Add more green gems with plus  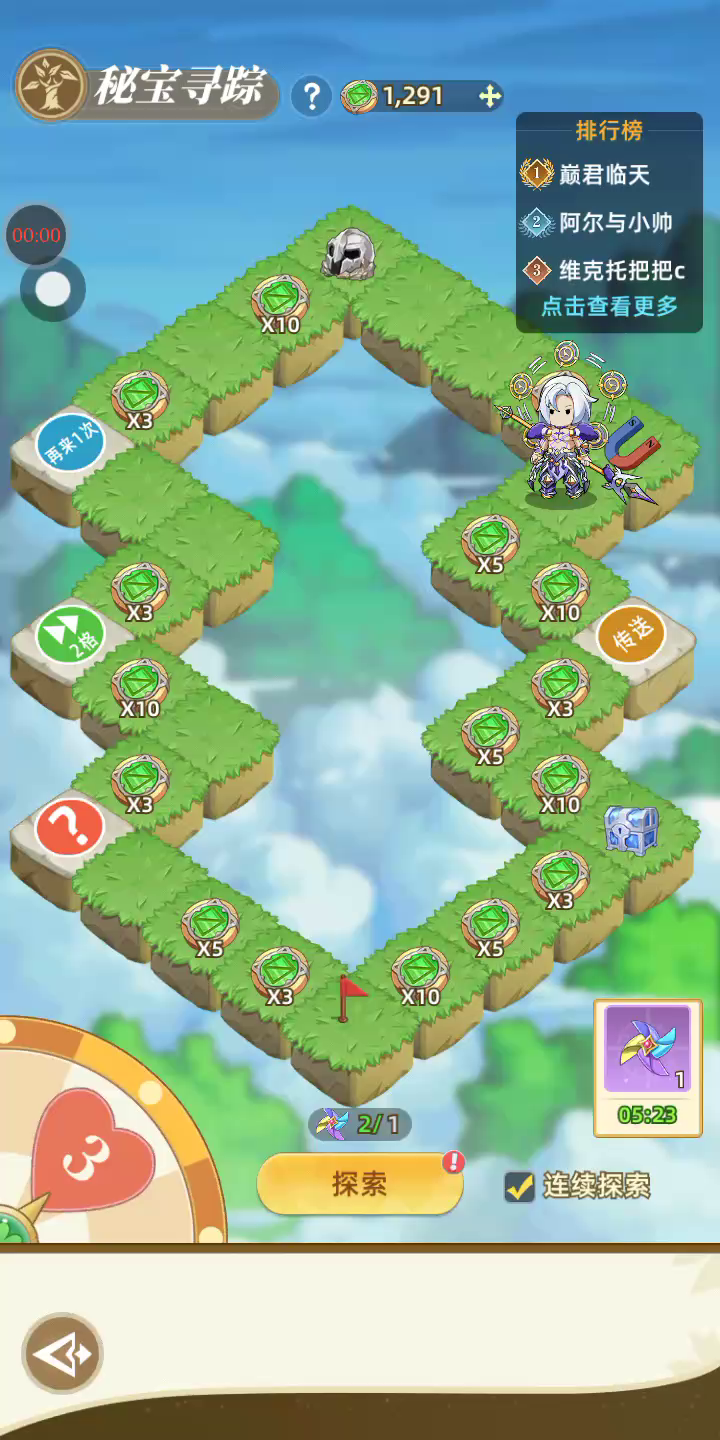click(489, 96)
